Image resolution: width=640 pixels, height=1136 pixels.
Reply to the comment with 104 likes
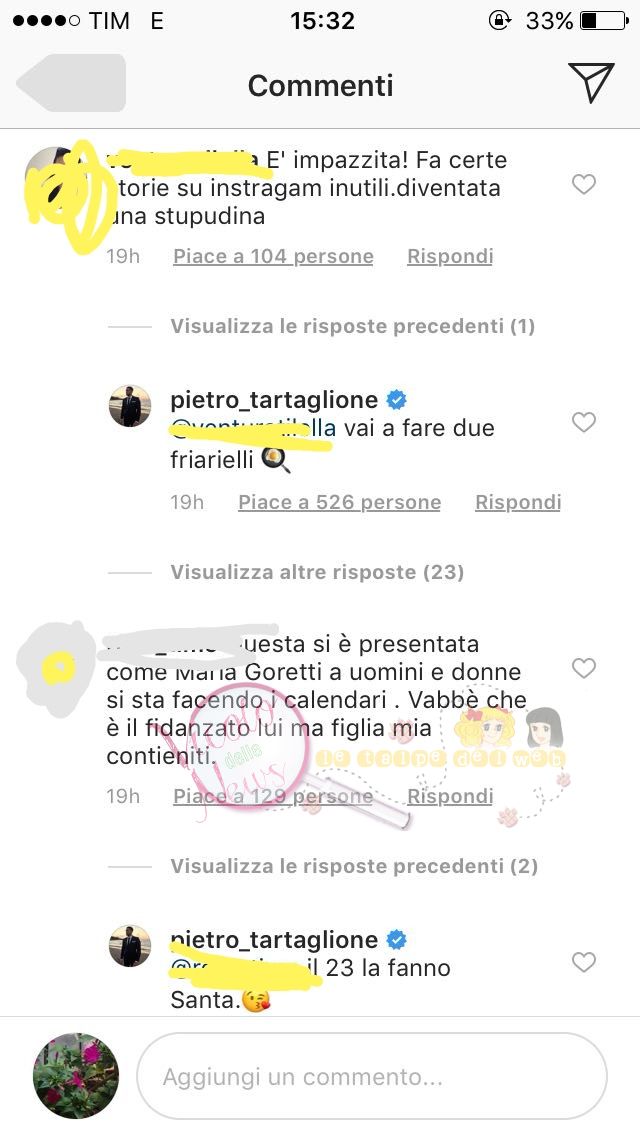tap(450, 256)
